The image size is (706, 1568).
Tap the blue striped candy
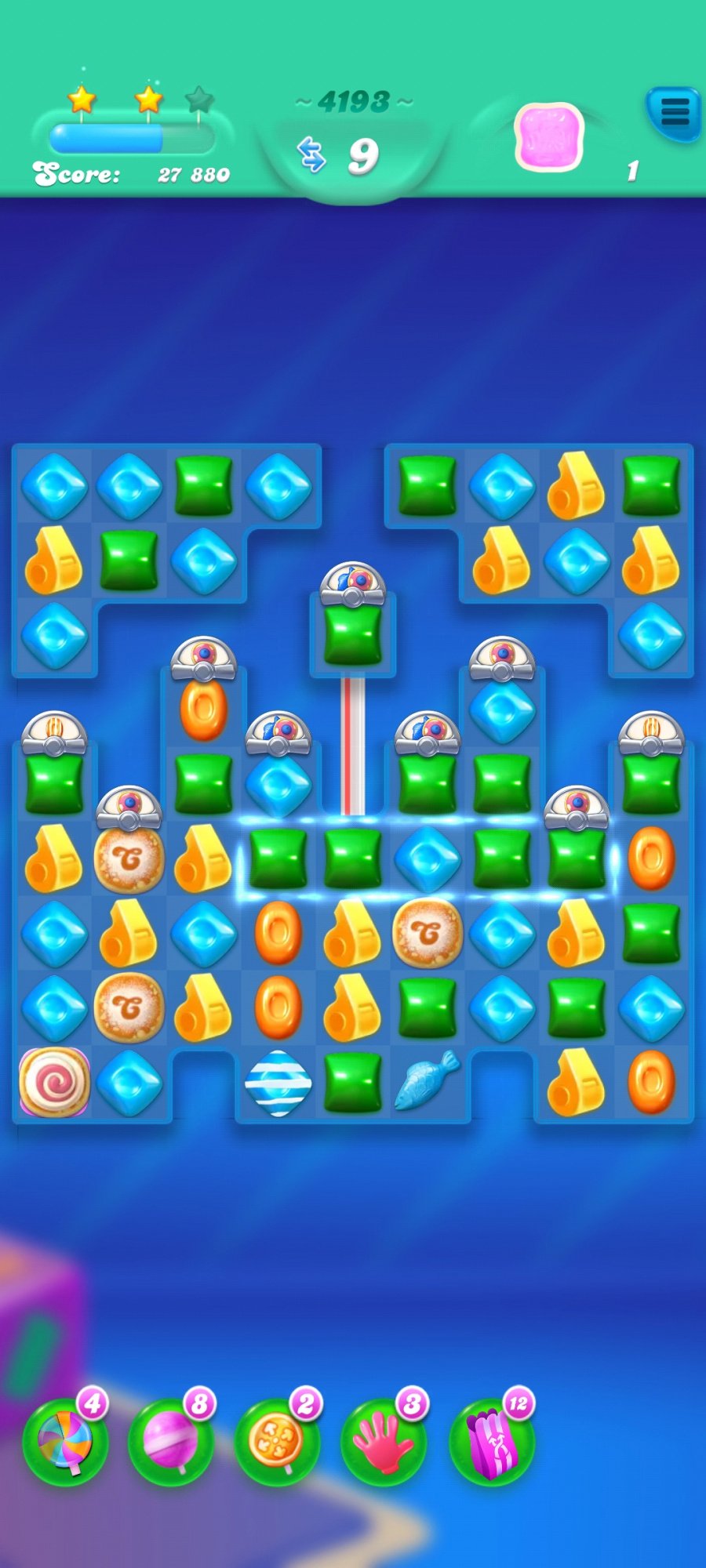click(278, 1083)
